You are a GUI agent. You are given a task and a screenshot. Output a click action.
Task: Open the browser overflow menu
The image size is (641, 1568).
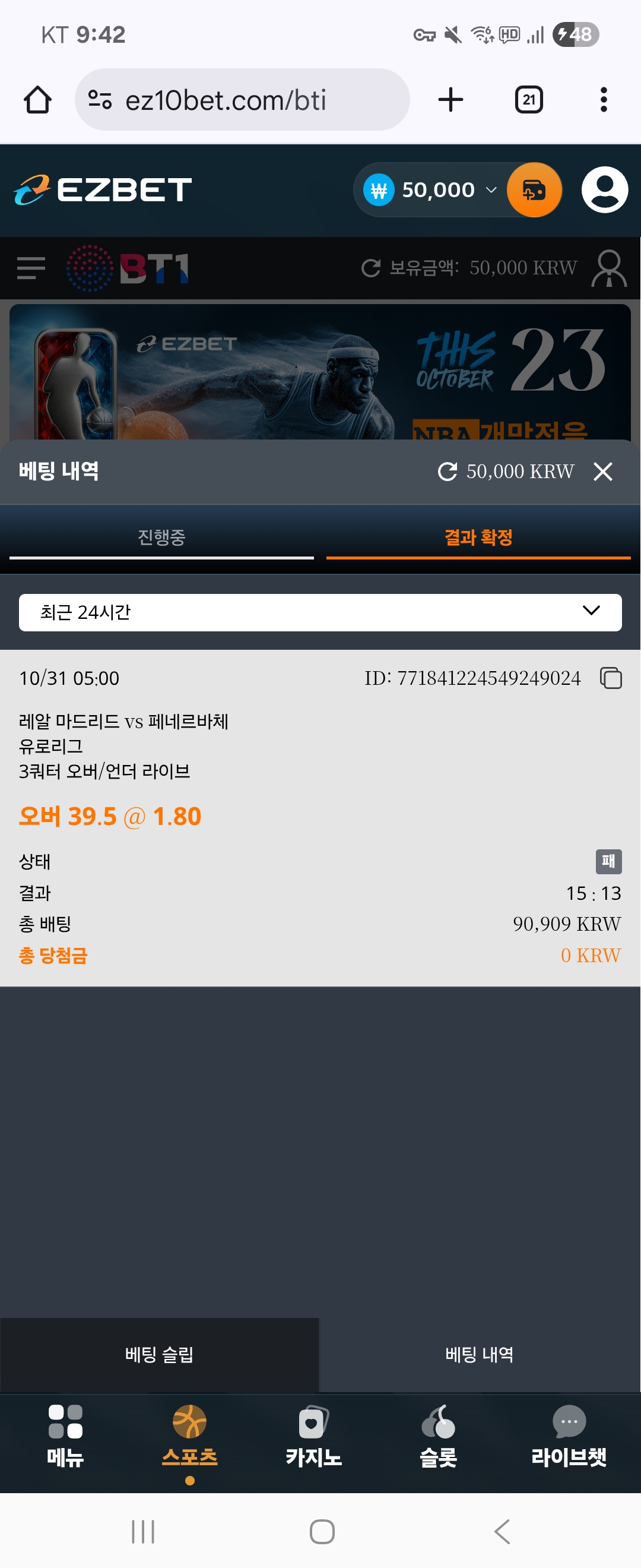[603, 100]
